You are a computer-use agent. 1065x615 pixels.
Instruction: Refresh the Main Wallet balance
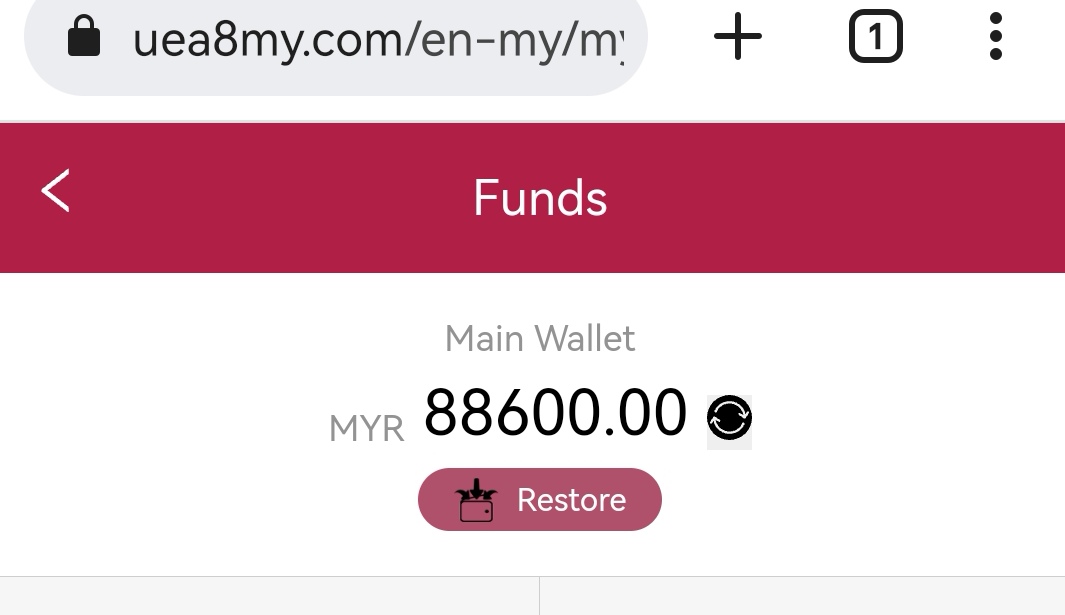click(x=729, y=418)
